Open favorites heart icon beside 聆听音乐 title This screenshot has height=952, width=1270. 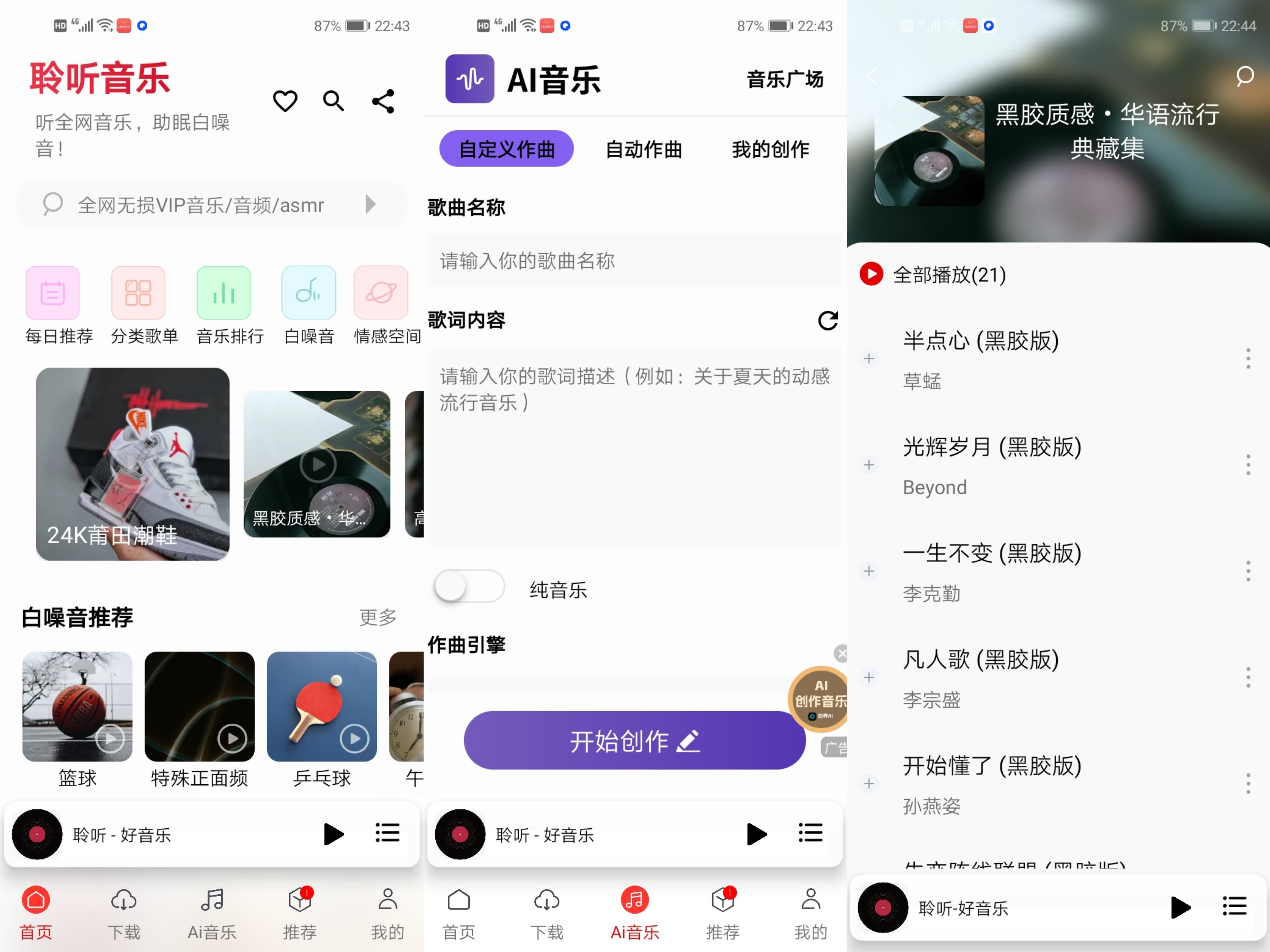click(285, 102)
